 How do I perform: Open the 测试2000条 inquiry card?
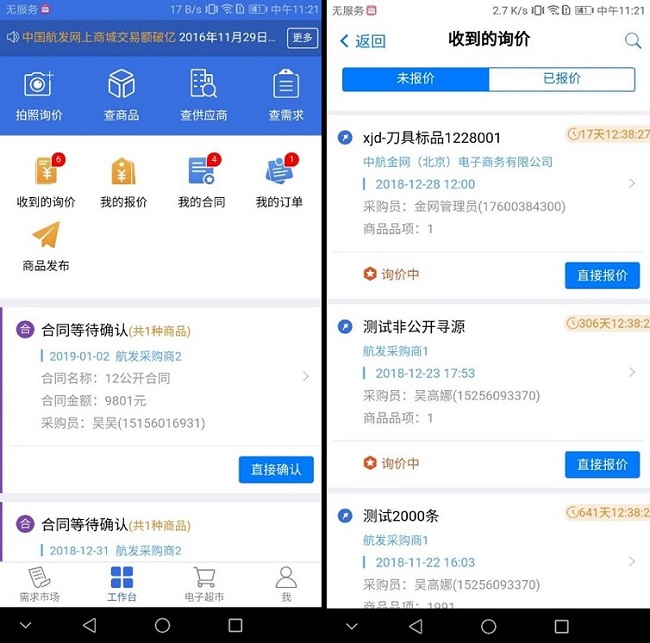coord(480,550)
